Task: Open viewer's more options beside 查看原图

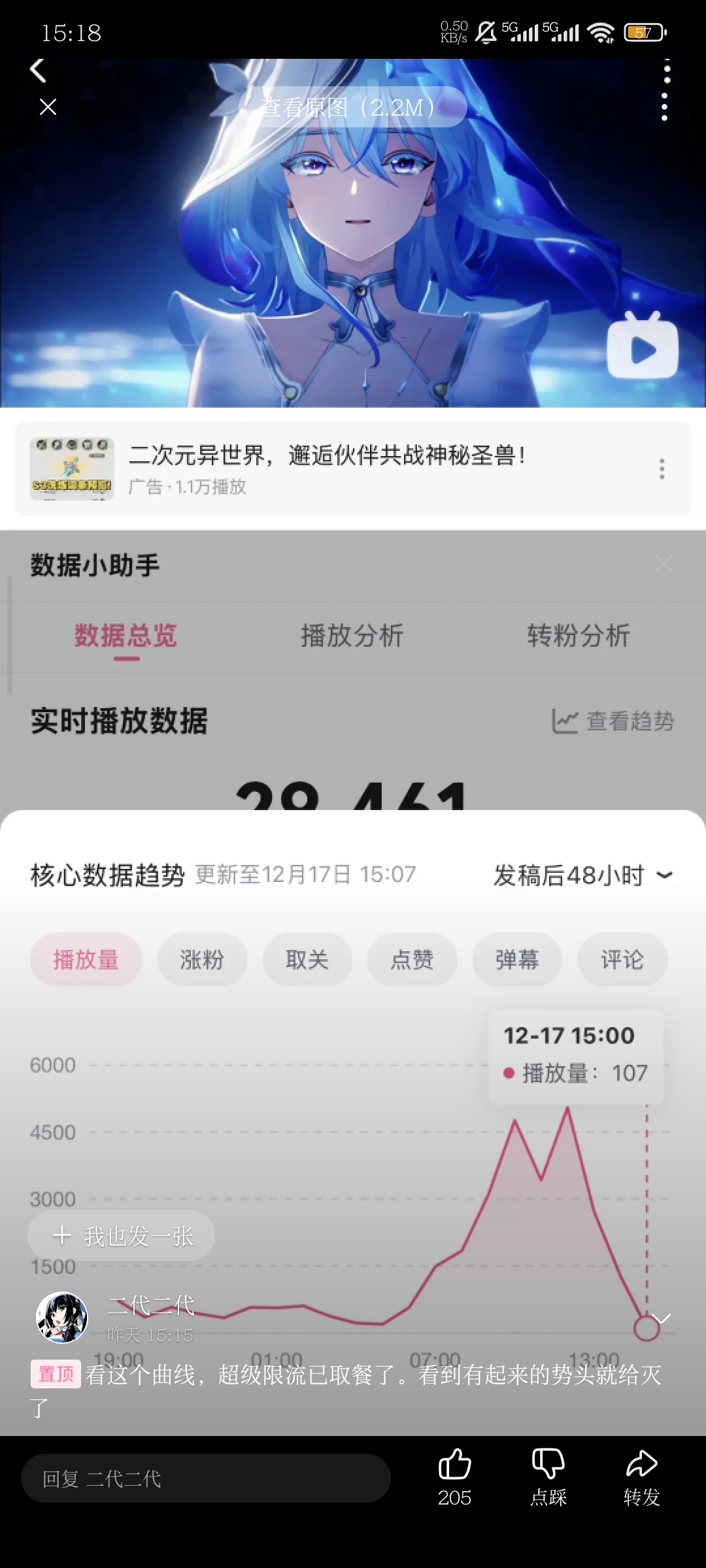Action: (x=664, y=107)
